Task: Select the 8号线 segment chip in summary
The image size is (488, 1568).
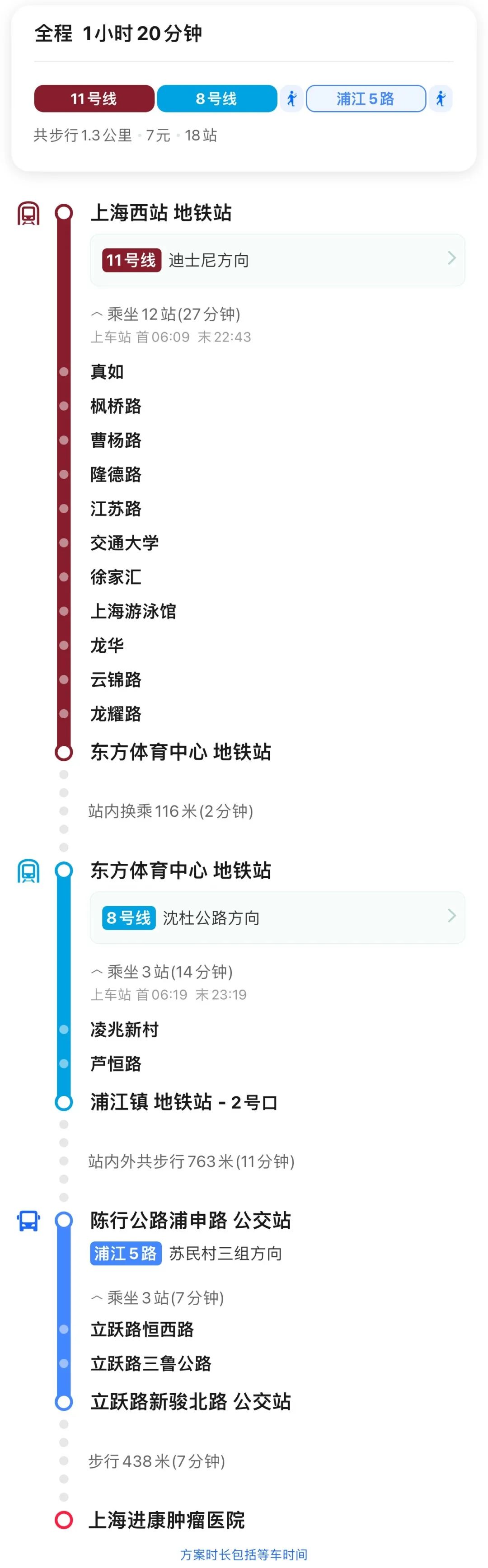Action: tap(216, 98)
